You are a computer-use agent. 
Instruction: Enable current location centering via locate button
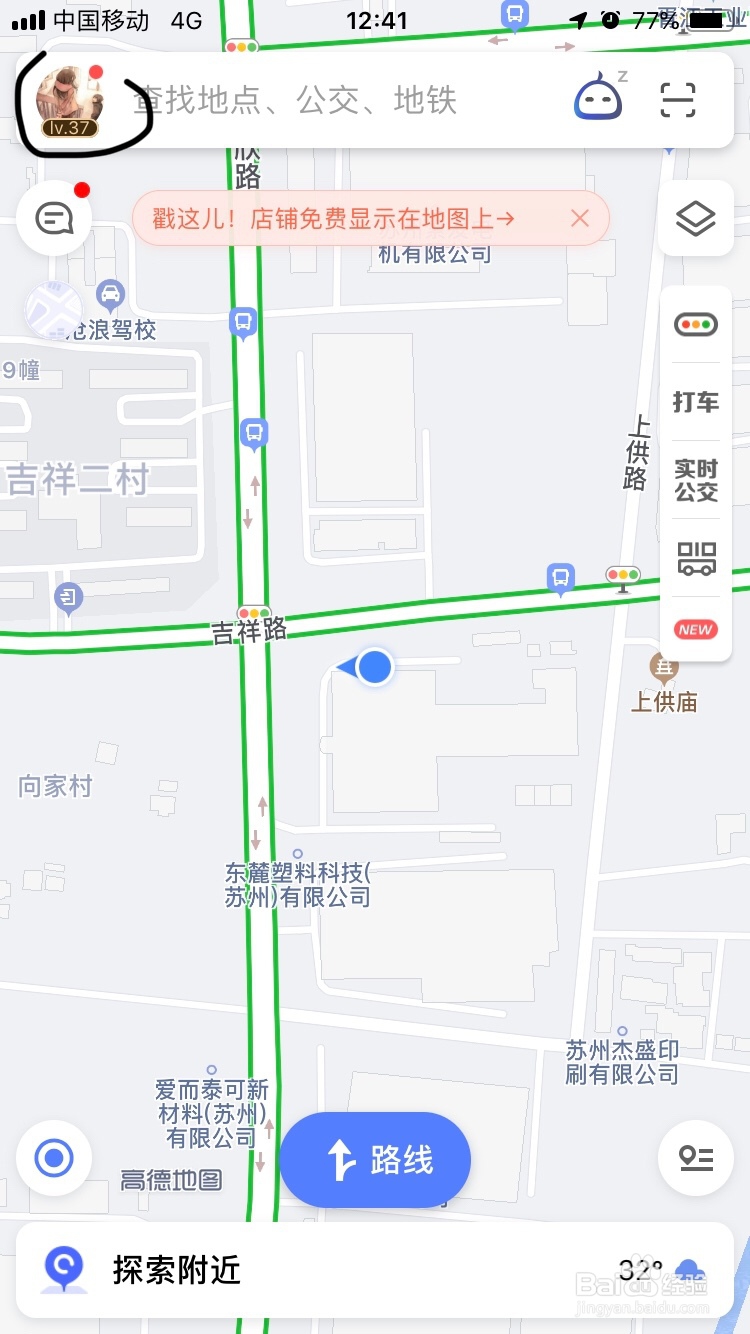pyautogui.click(x=54, y=1157)
